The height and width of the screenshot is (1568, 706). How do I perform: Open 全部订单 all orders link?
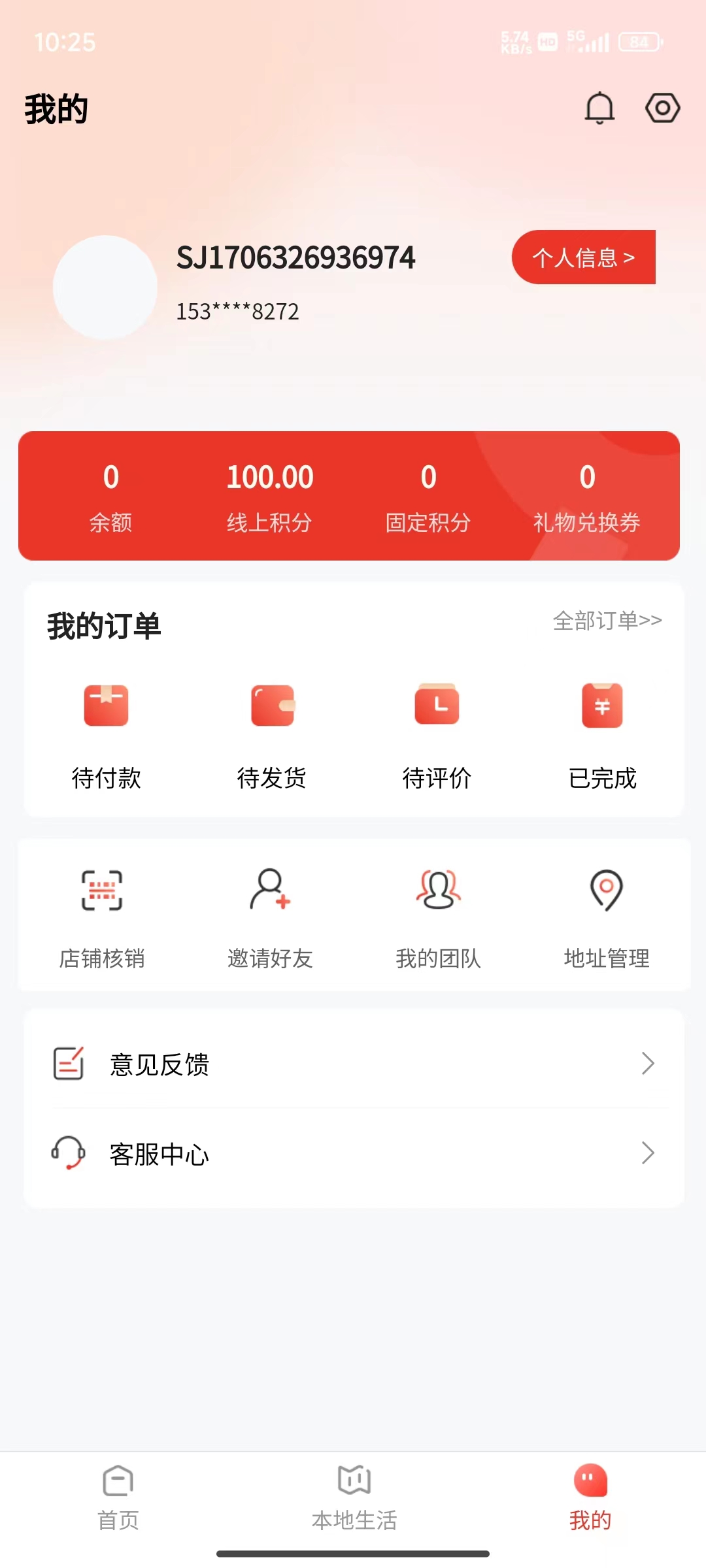click(x=607, y=621)
